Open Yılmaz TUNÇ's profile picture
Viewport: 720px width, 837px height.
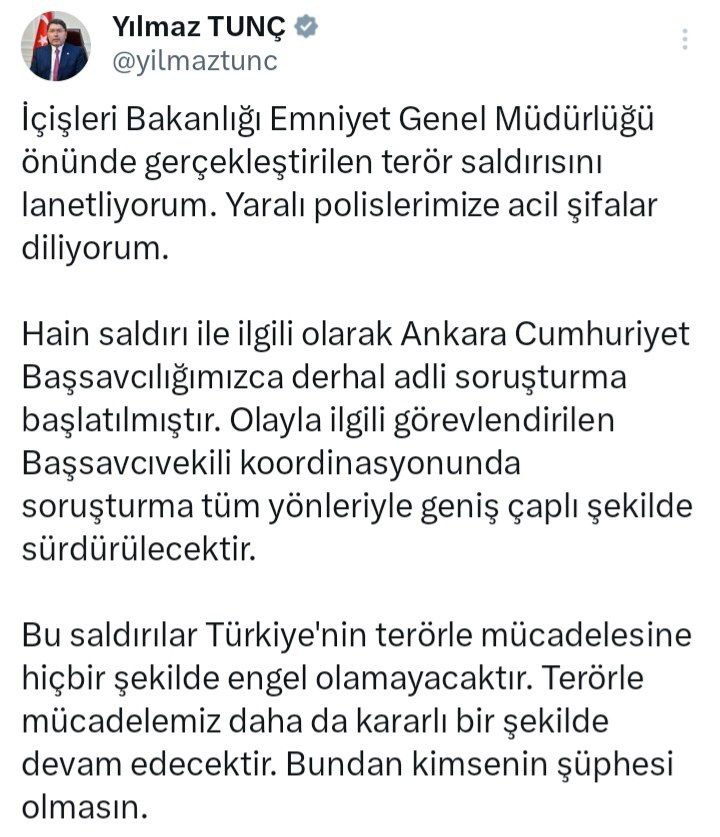click(57, 46)
